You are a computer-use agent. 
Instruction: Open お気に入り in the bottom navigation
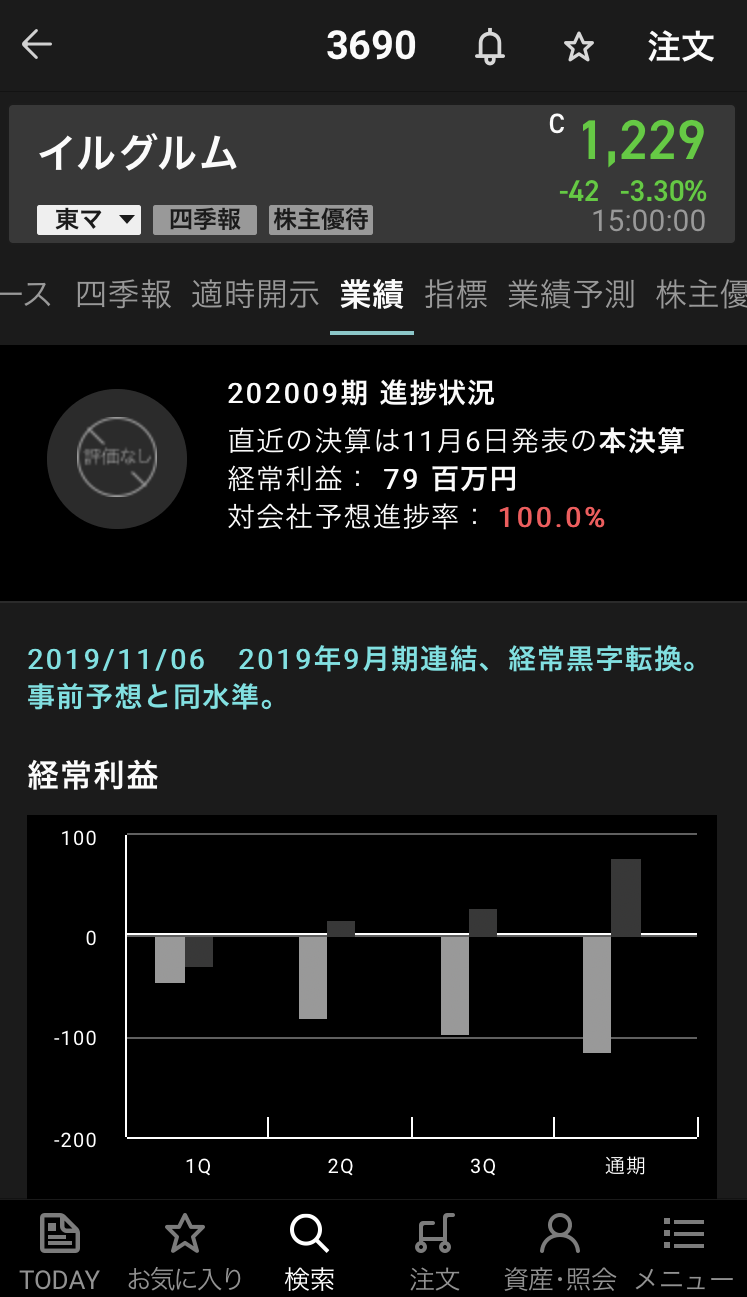click(x=185, y=1250)
